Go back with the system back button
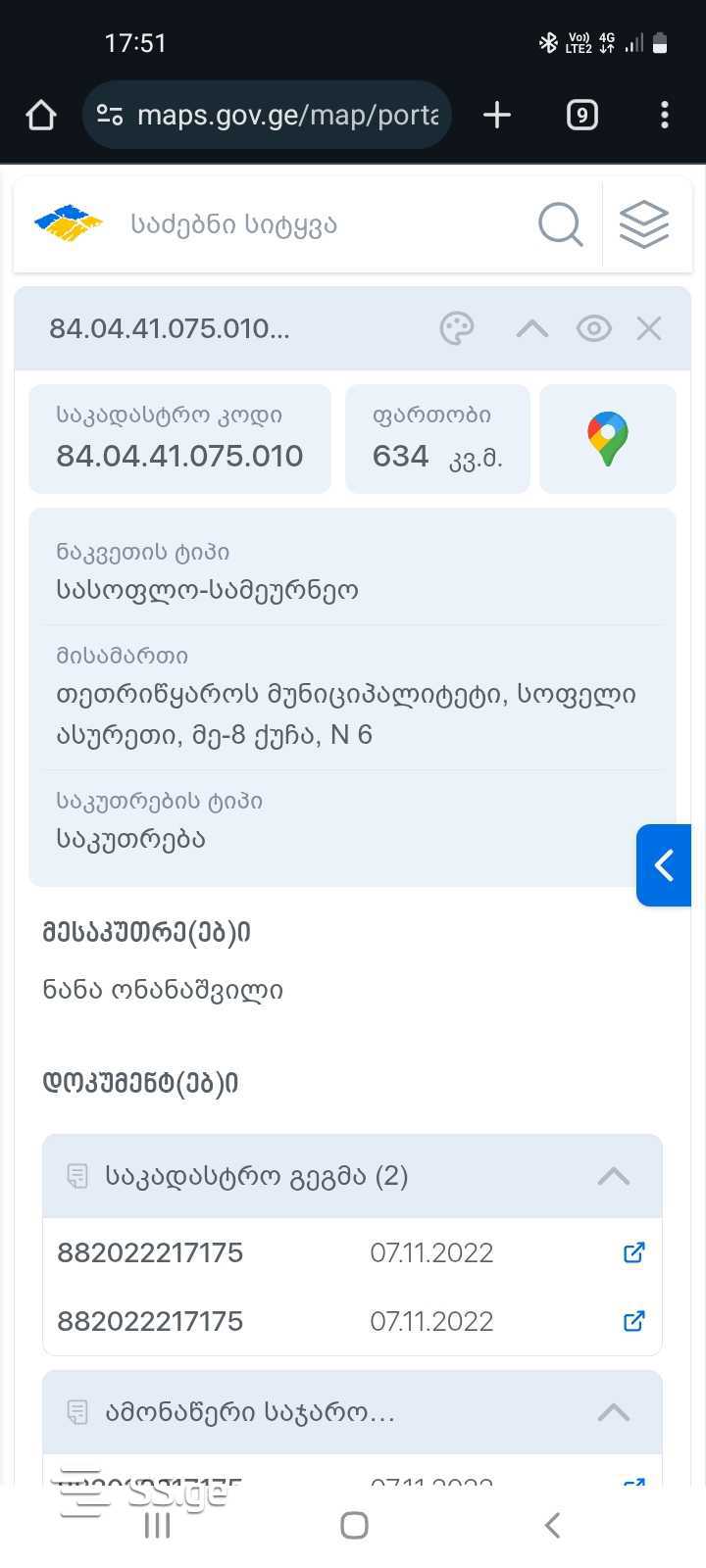706x1568 pixels. [552, 1525]
